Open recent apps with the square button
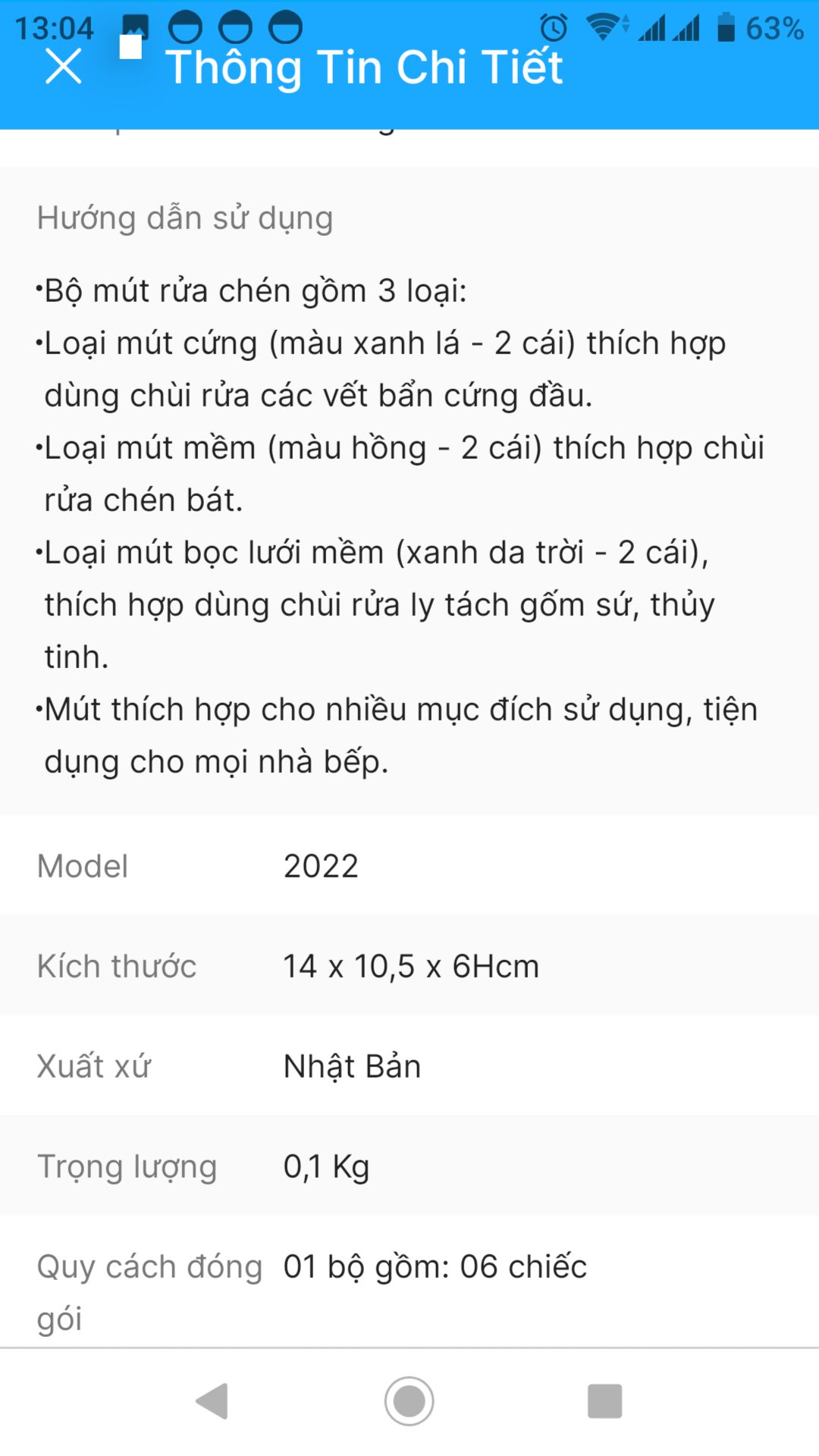This screenshot has width=819, height=1456. click(603, 1401)
